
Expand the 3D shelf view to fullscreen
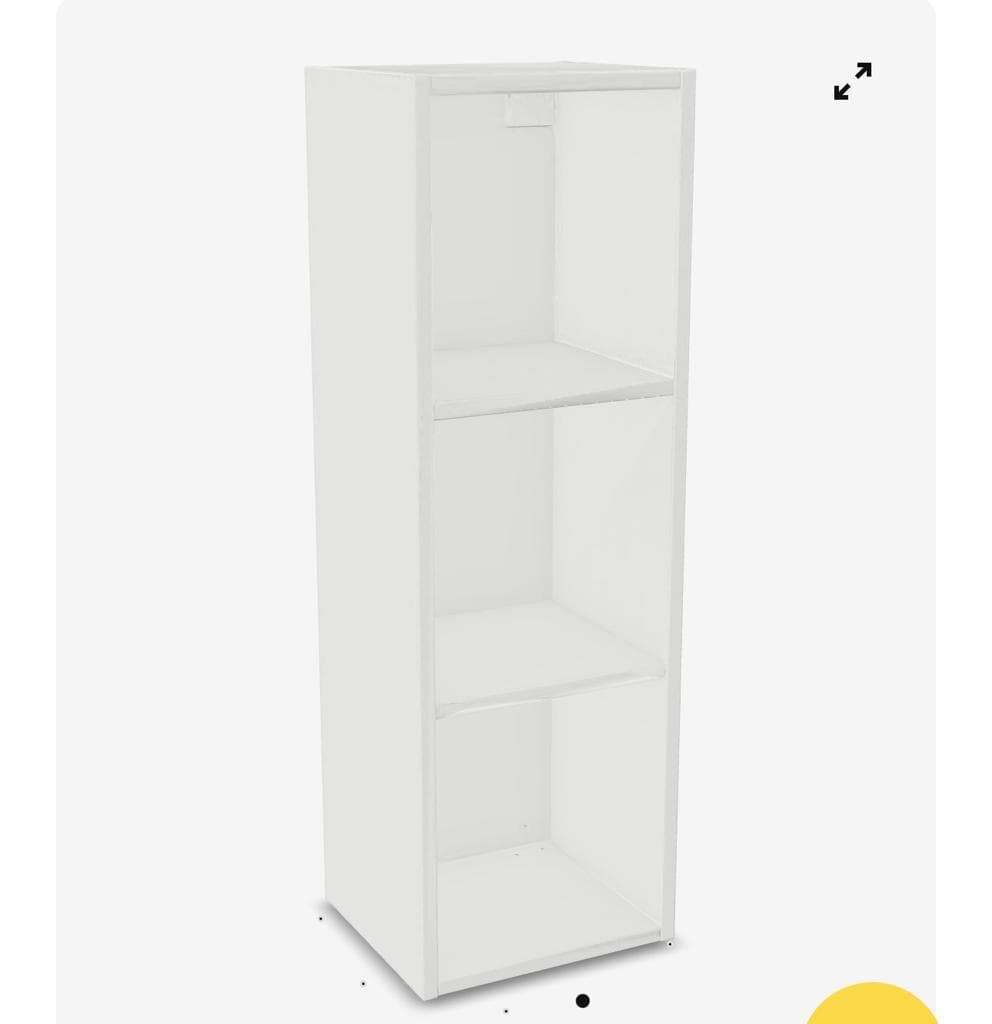click(852, 81)
